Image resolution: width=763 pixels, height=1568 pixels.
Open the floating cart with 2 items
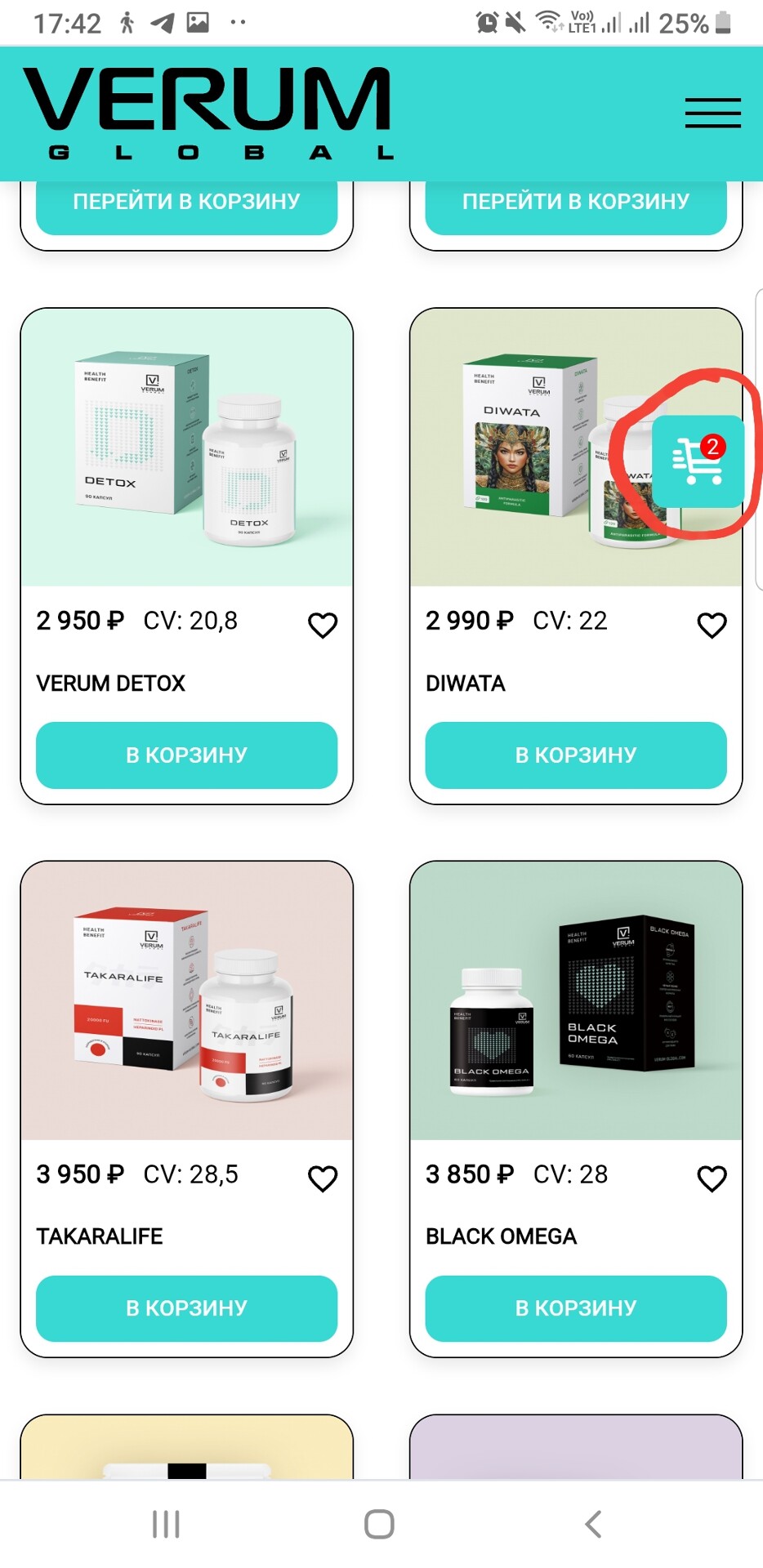pyautogui.click(x=698, y=461)
